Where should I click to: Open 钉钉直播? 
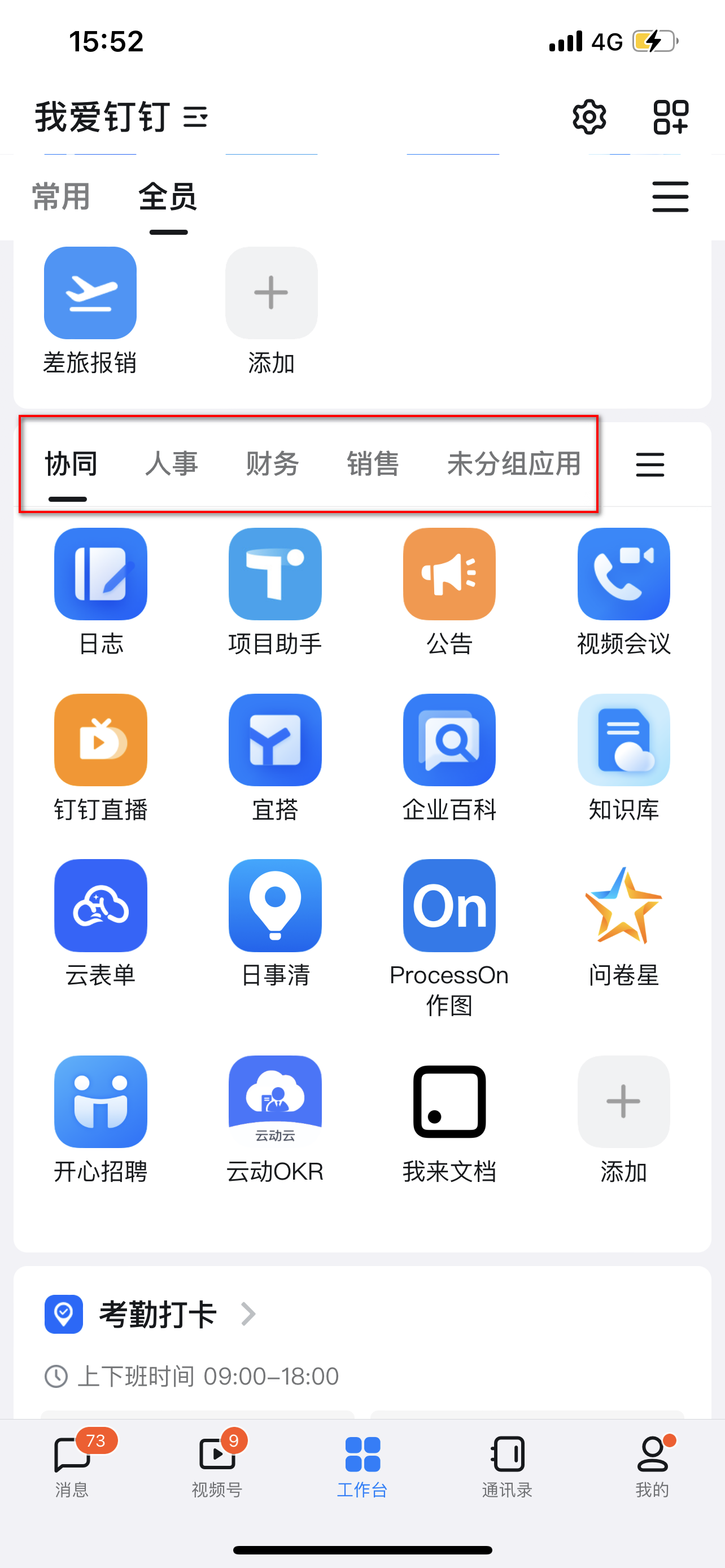(x=101, y=740)
